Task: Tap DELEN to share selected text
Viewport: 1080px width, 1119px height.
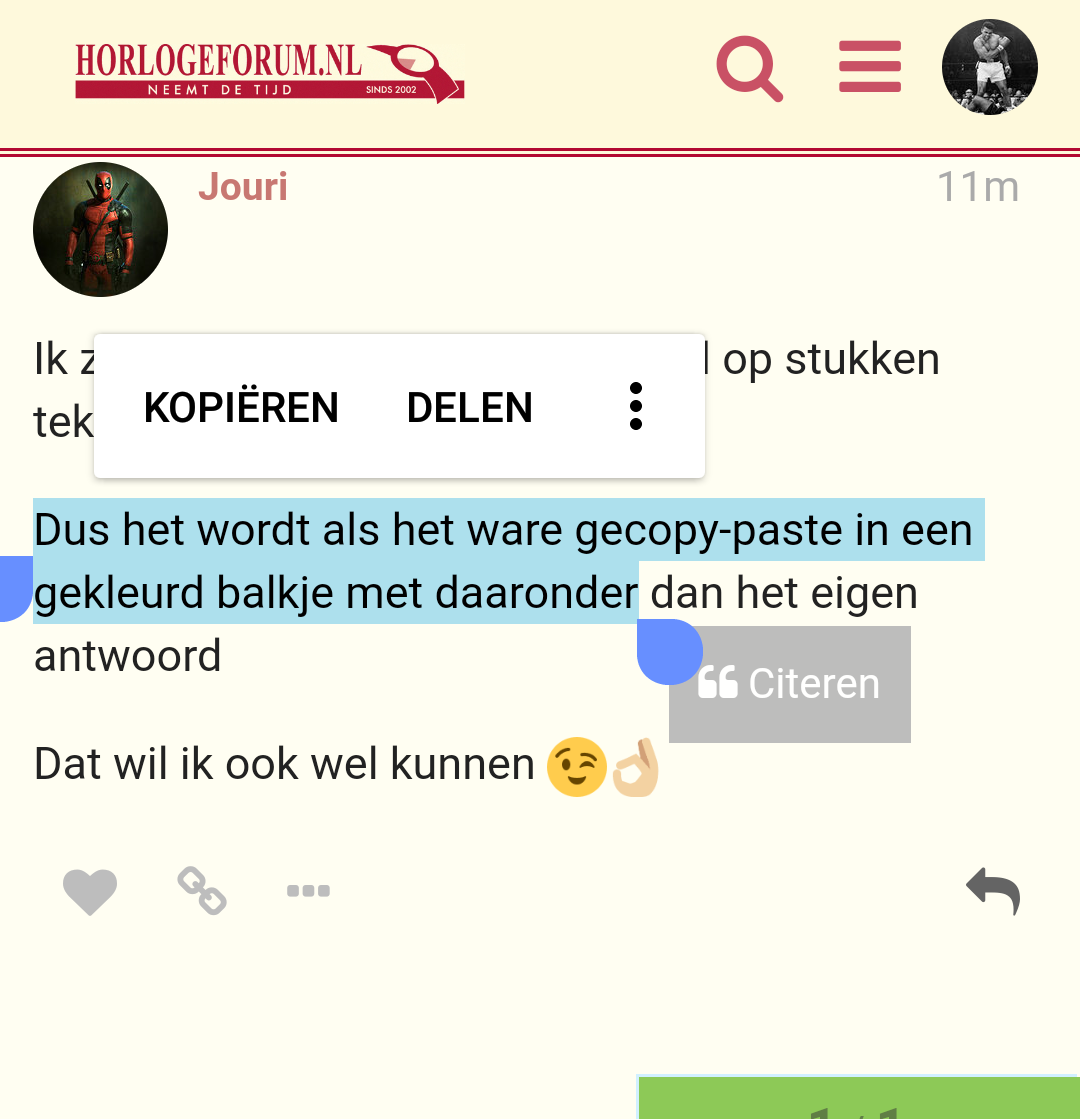Action: [x=469, y=407]
